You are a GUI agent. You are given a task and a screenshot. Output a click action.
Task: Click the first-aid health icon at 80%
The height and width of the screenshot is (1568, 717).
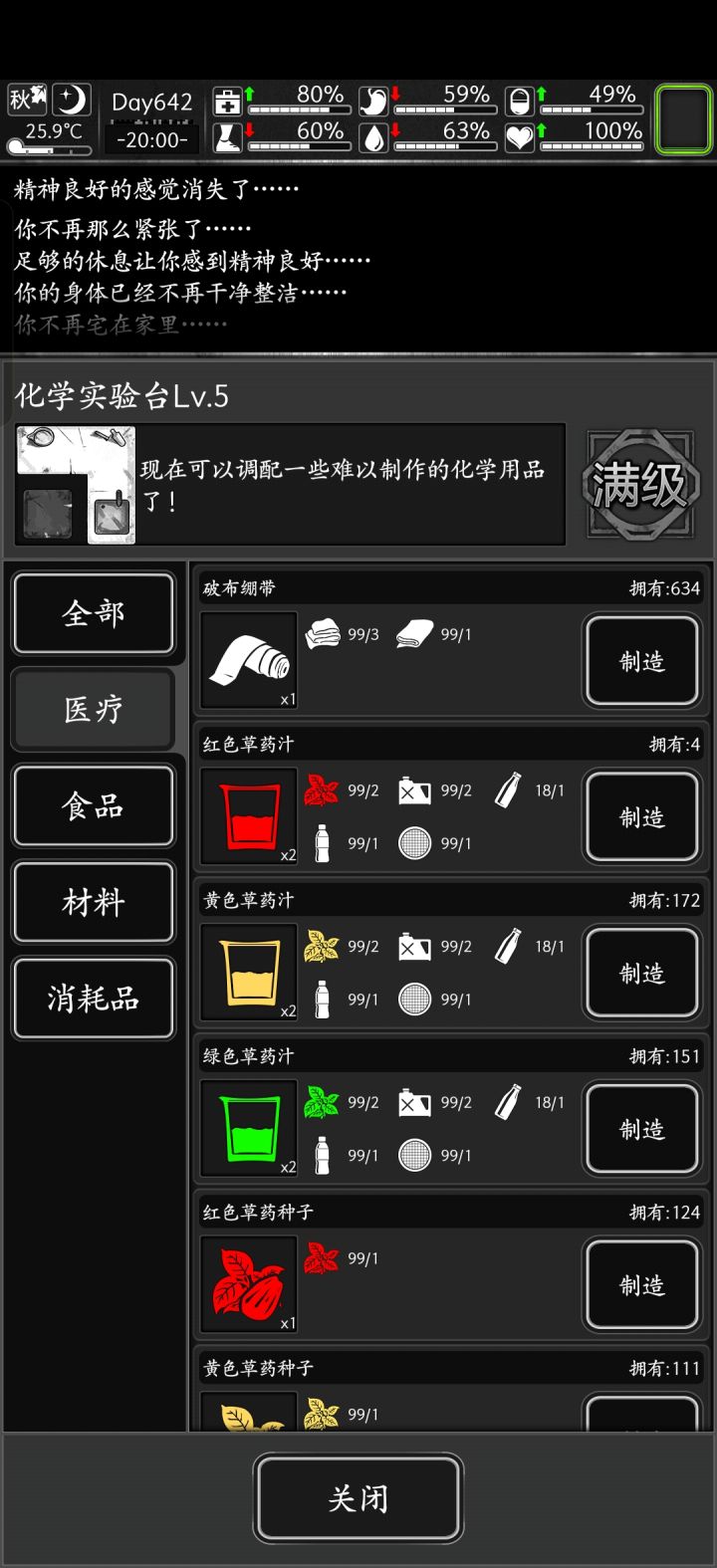pyautogui.click(x=230, y=100)
